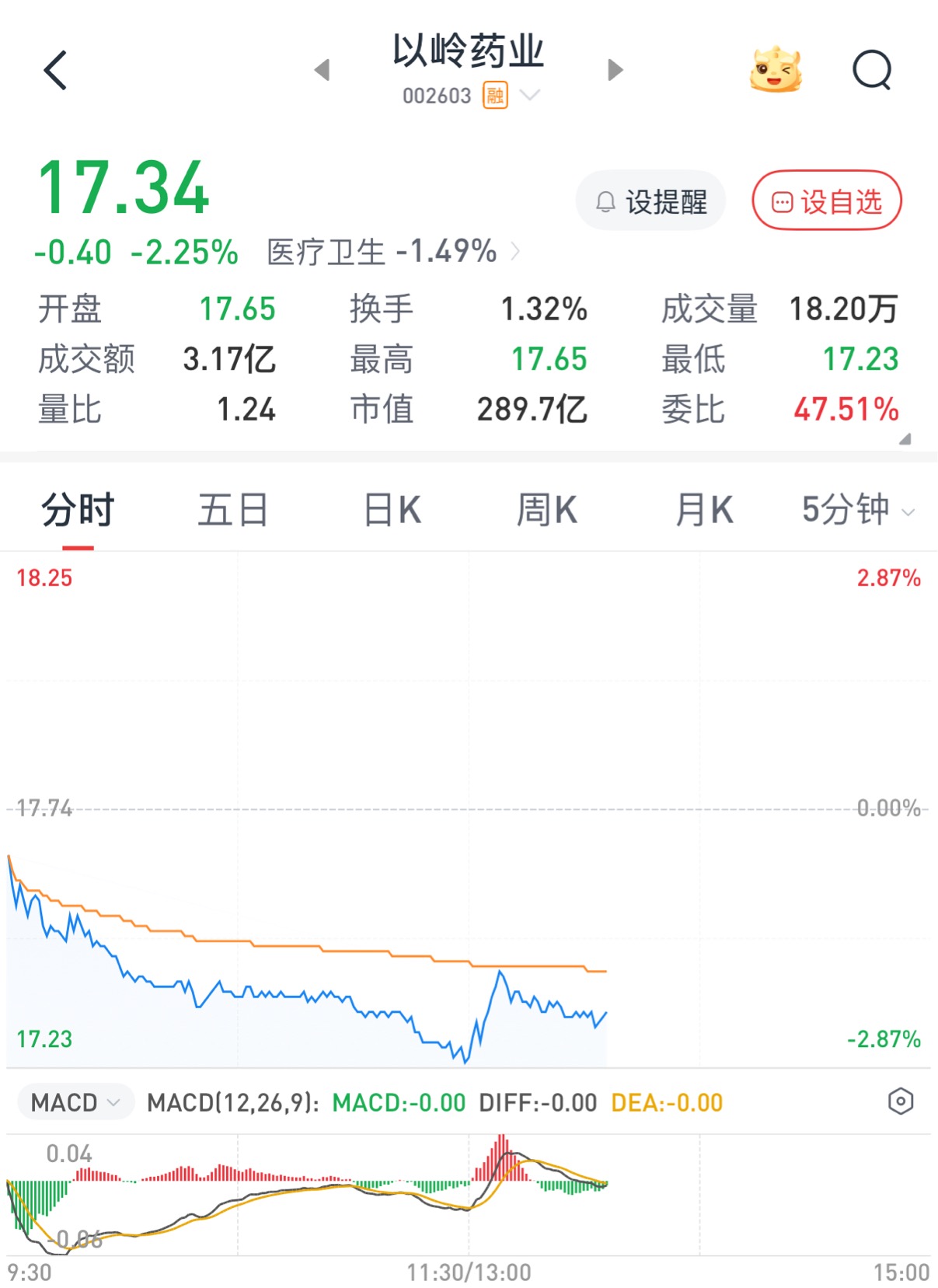The height and width of the screenshot is (1288, 938).
Task: Switch to the next stock
Action: pos(615,70)
